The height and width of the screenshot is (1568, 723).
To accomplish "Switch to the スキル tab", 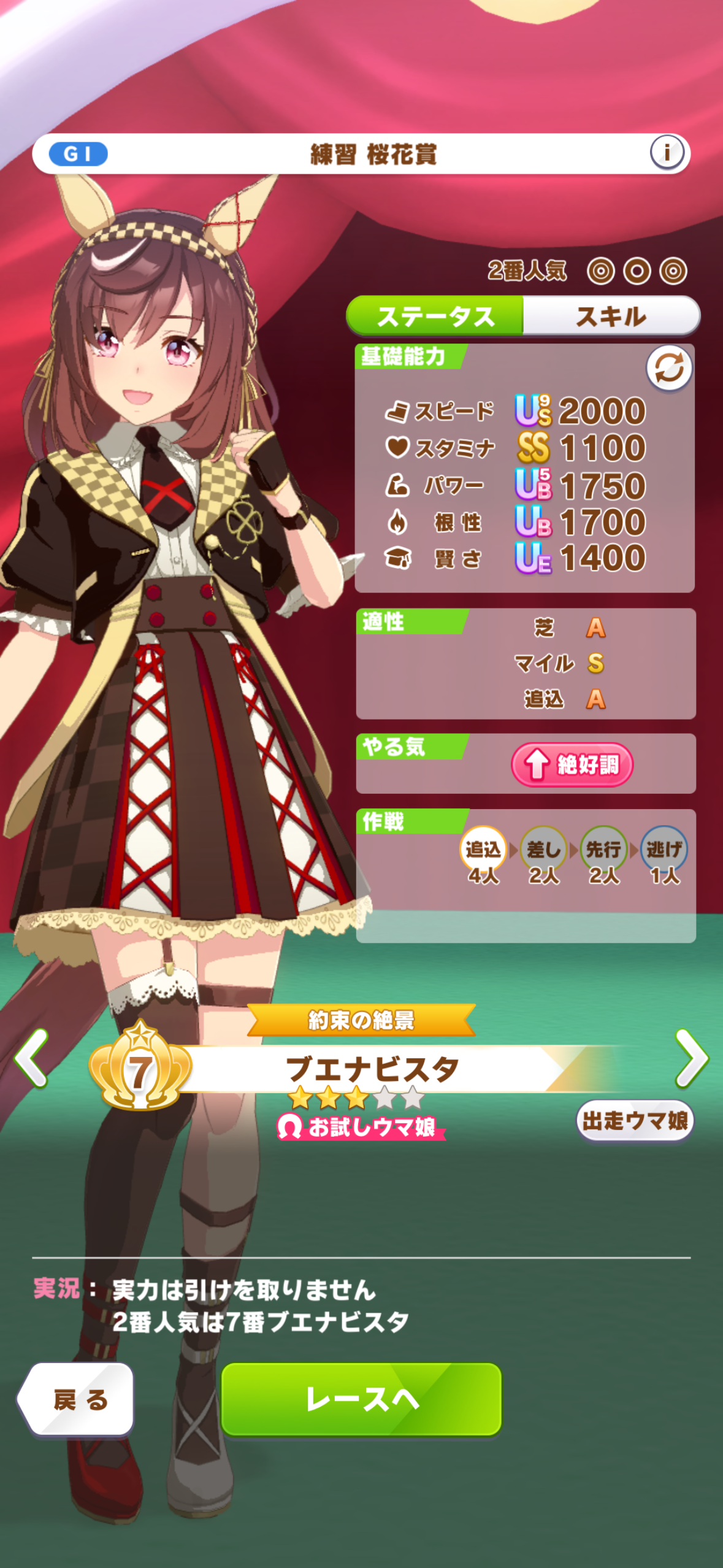I will pos(611,317).
